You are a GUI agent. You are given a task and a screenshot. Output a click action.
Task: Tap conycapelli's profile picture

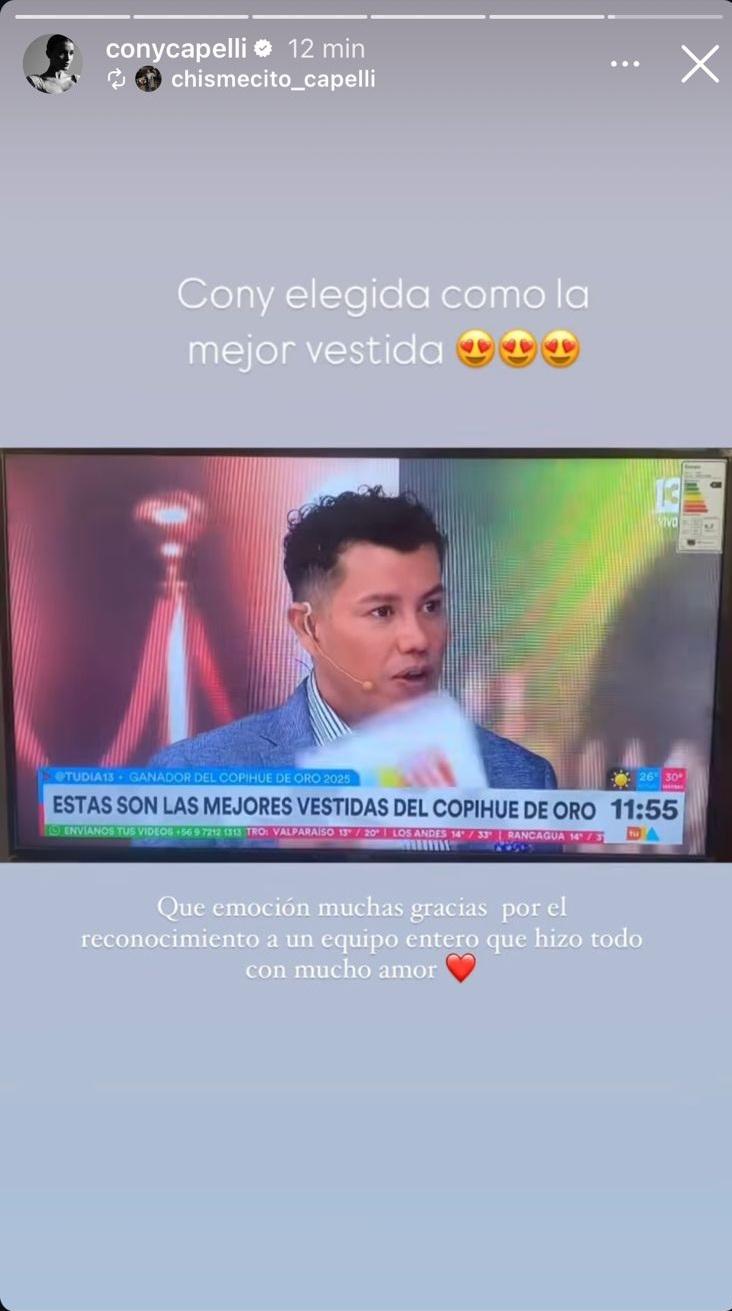point(54,63)
